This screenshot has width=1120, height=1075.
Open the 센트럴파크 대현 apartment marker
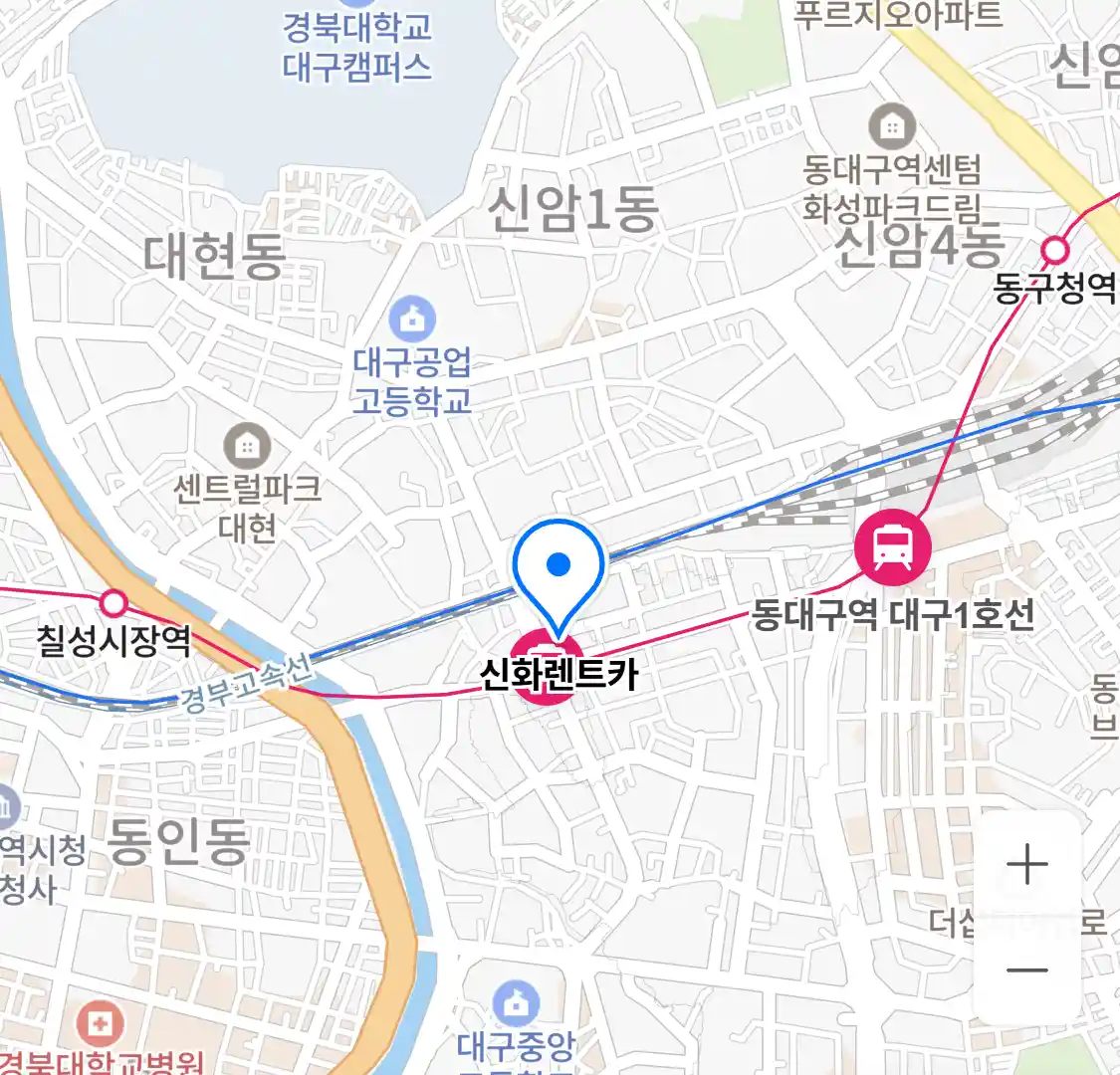[x=247, y=446]
